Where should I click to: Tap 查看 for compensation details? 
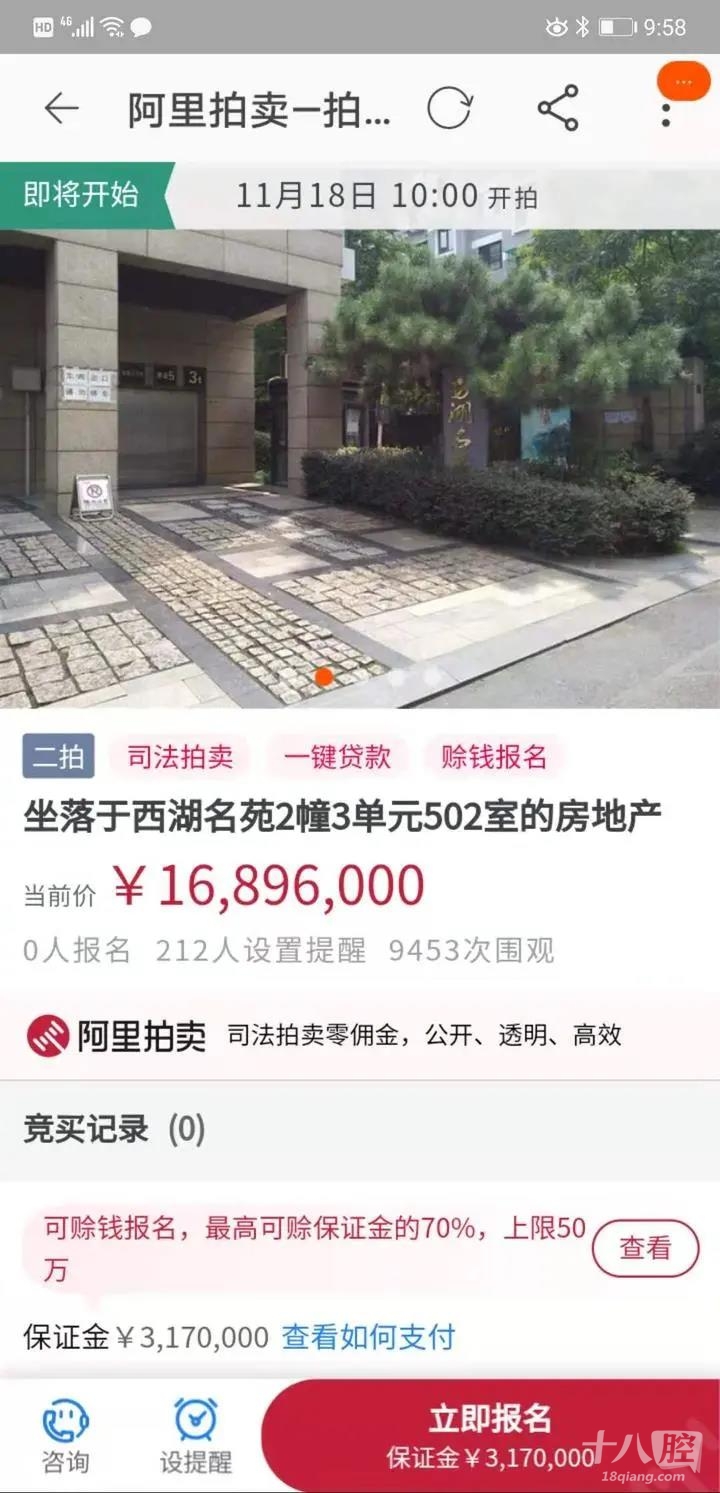point(645,1248)
